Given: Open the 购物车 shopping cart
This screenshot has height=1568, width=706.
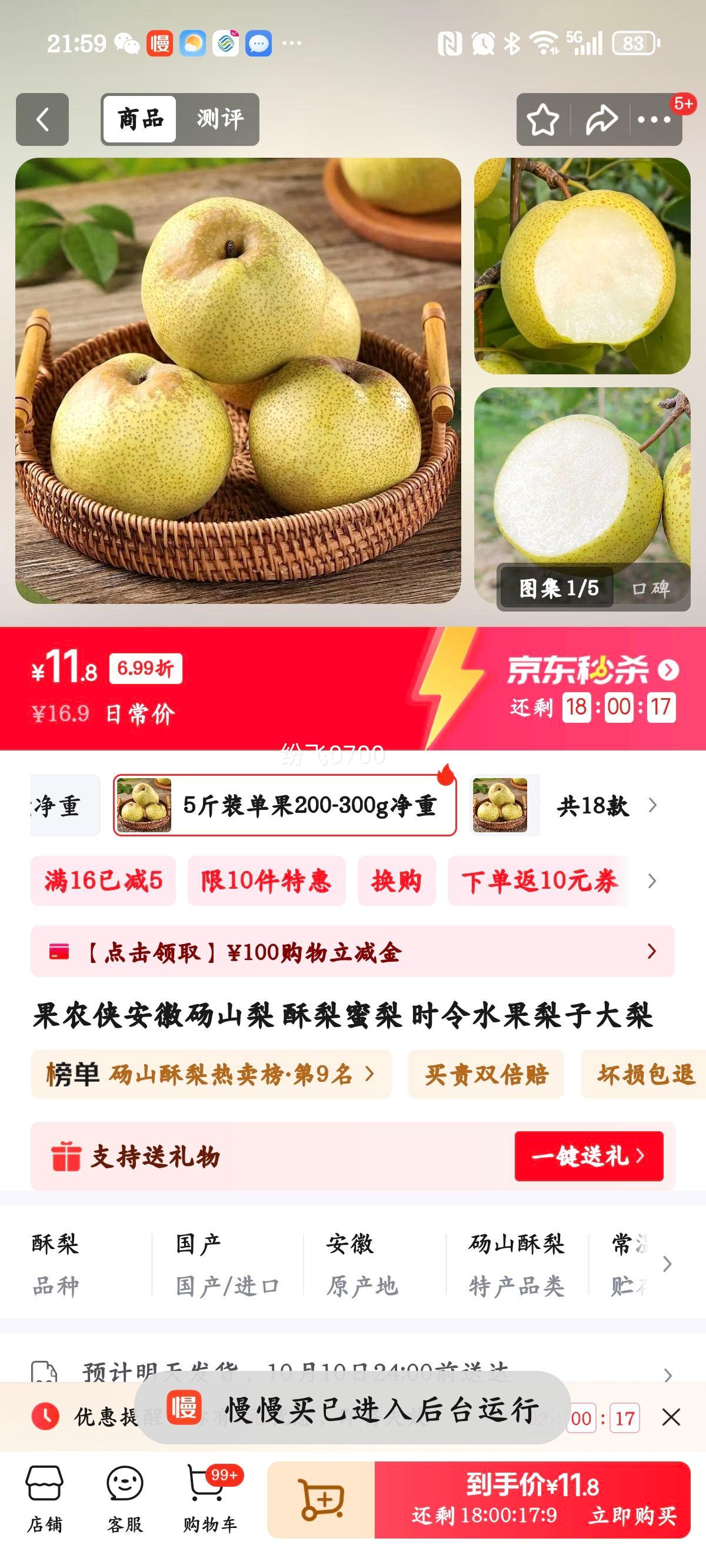Looking at the screenshot, I should (209, 1498).
